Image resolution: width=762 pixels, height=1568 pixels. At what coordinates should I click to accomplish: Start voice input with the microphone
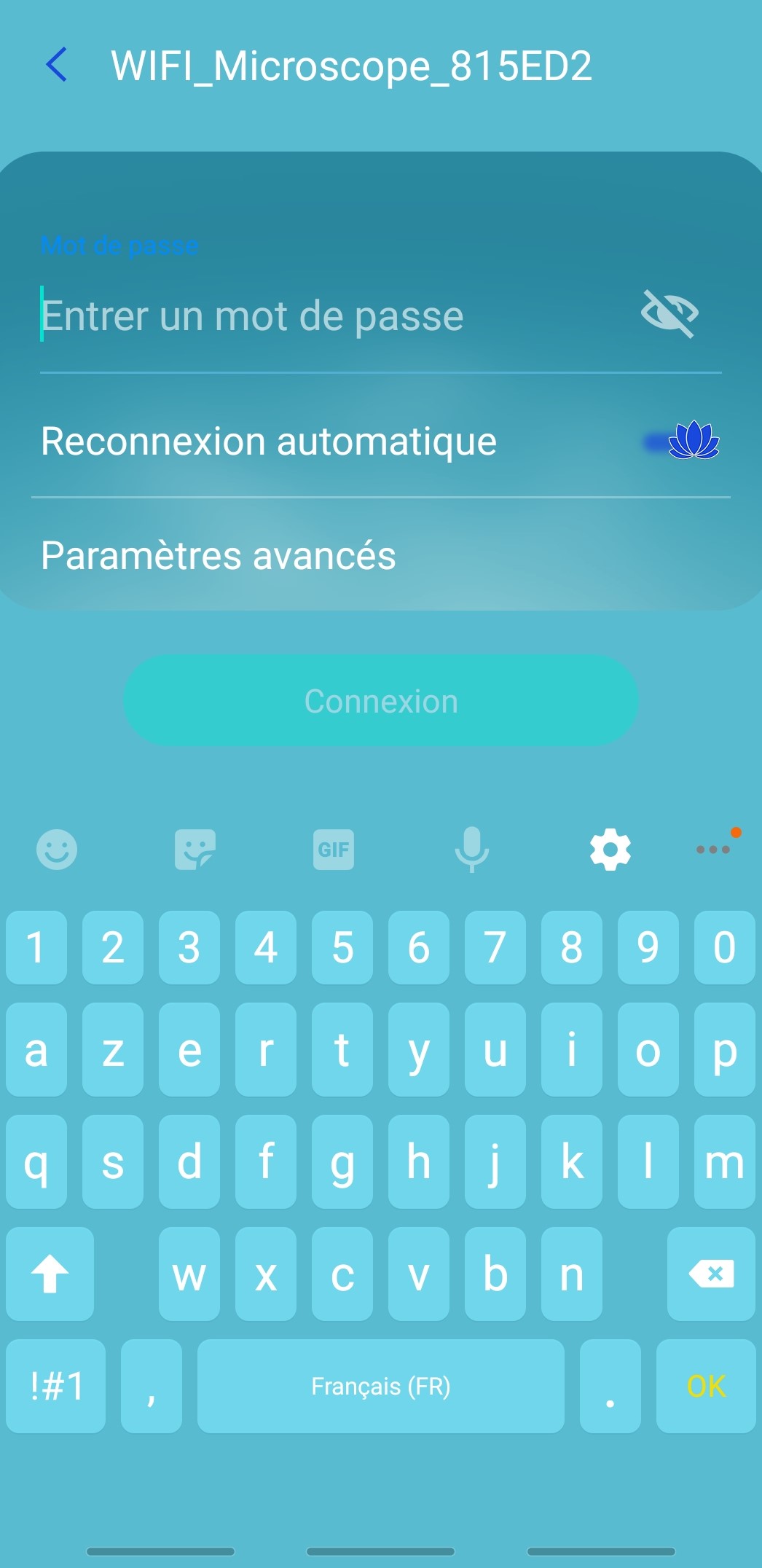pos(472,850)
